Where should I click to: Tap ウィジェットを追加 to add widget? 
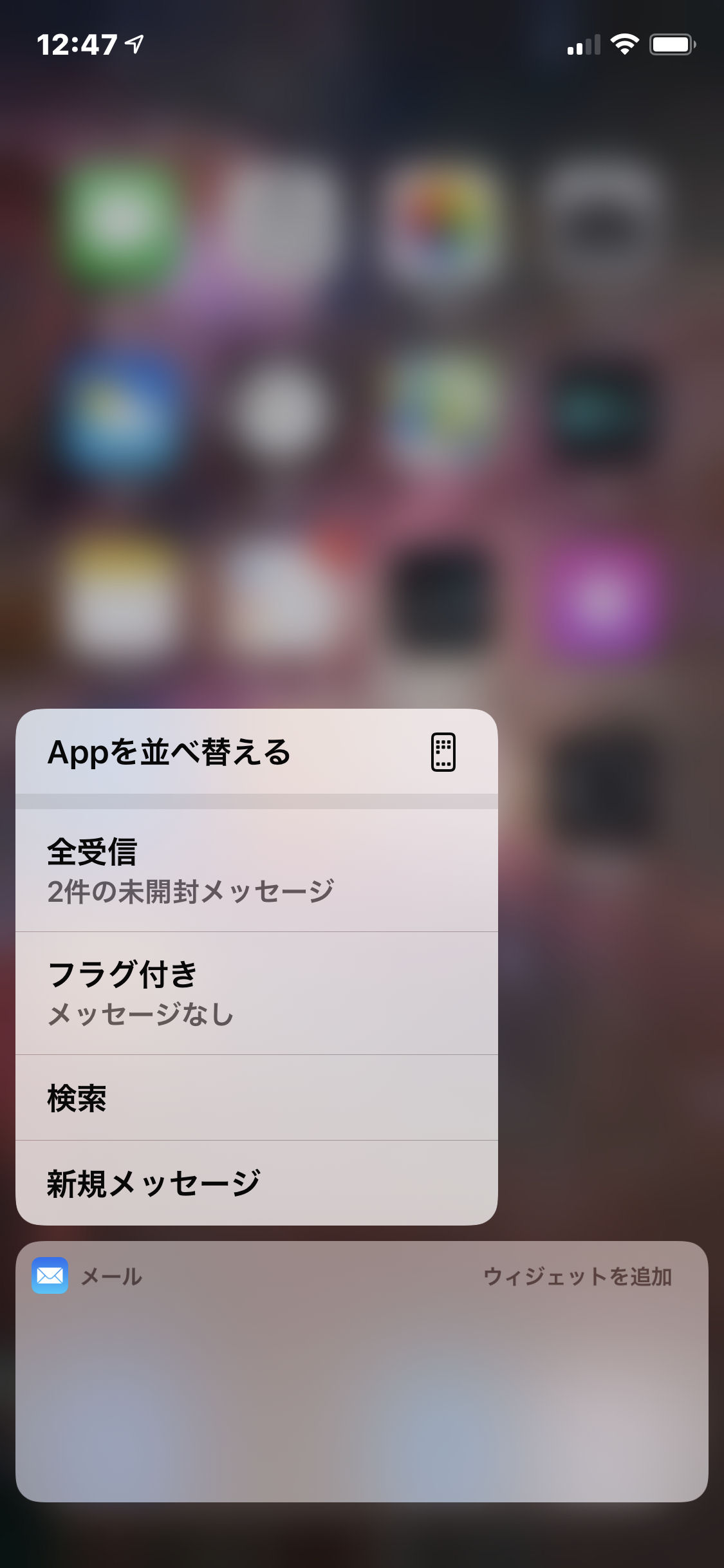tap(577, 1276)
